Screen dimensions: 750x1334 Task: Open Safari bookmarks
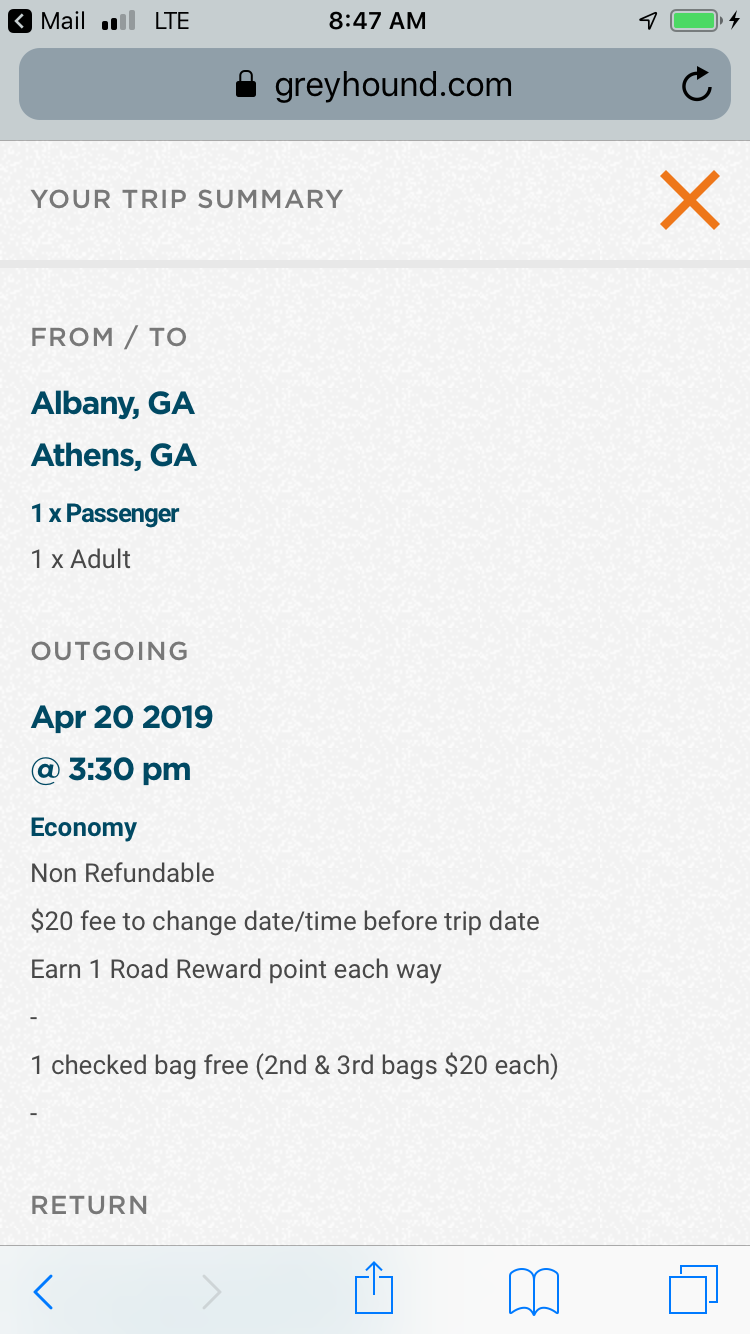(x=534, y=1291)
